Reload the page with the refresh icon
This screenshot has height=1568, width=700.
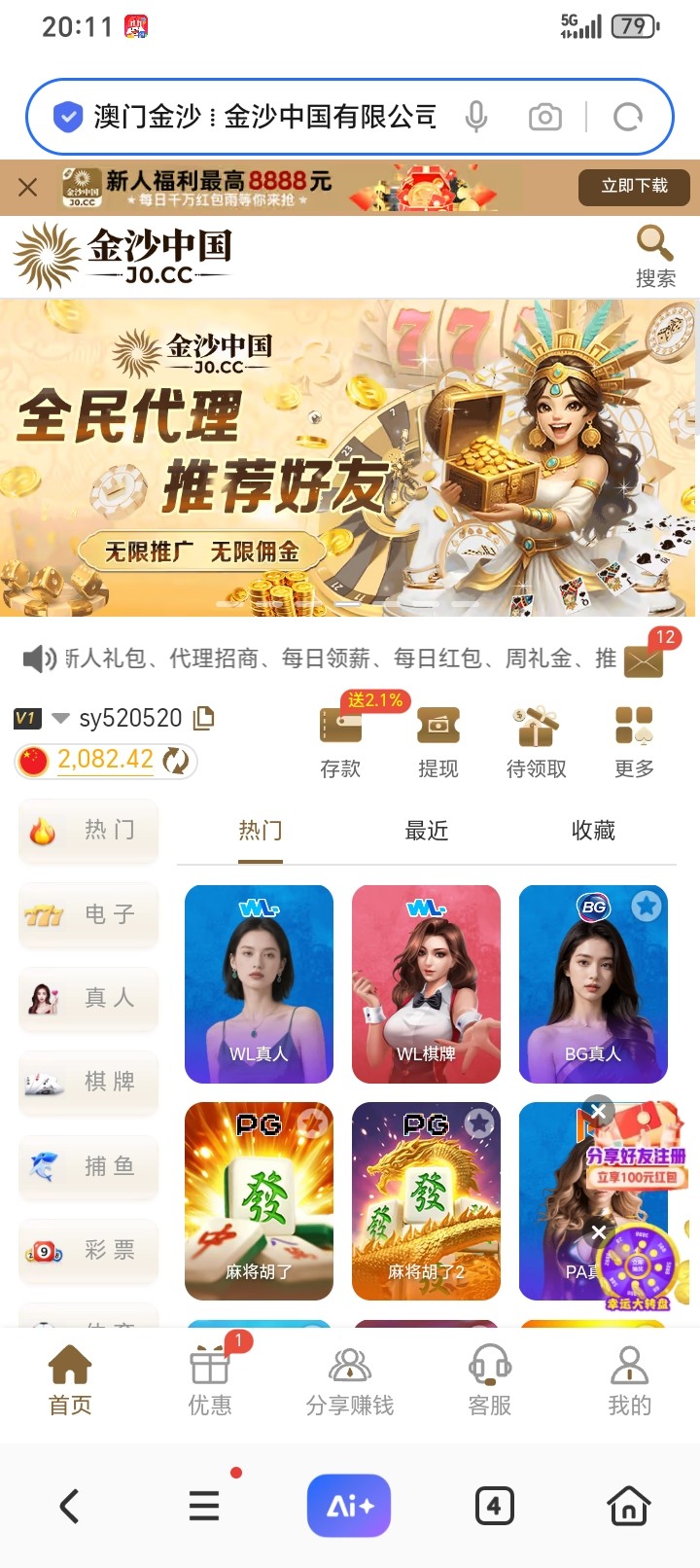pyautogui.click(x=628, y=118)
